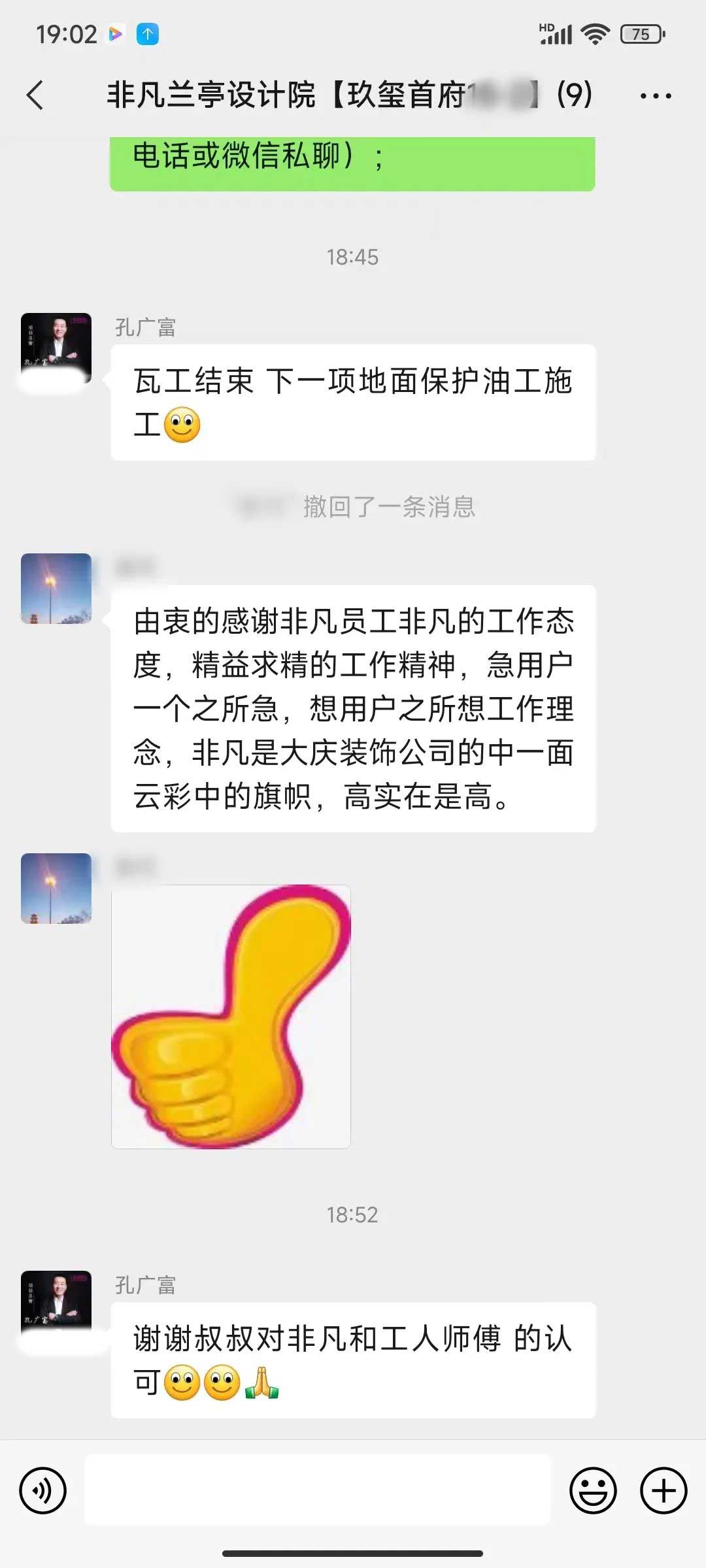Screen dimensions: 706x1568
Task: Open 孔广富's avatar beside 谢谢叔叔 message
Action: click(56, 1307)
